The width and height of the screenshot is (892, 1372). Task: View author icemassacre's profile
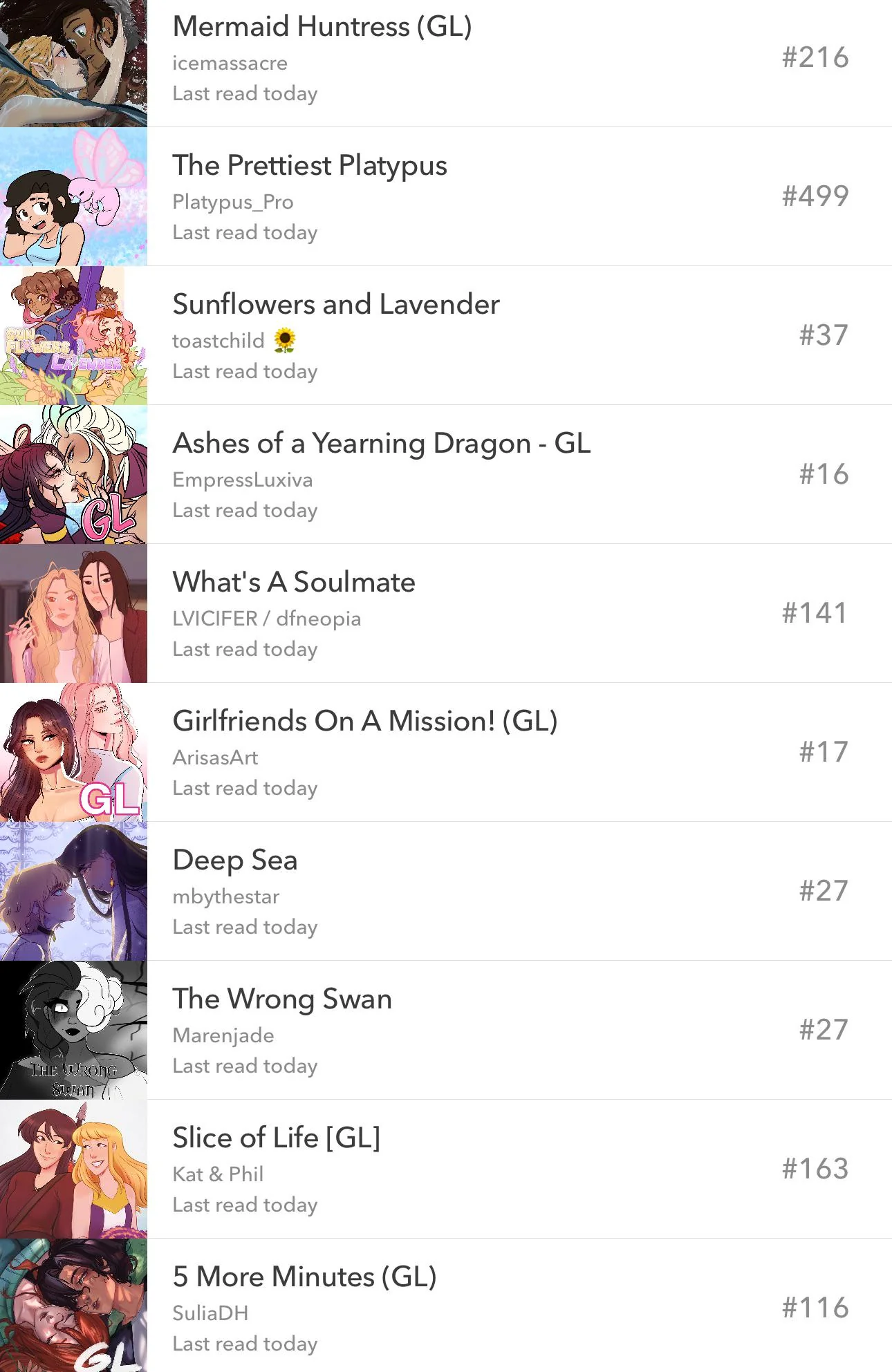pos(230,64)
